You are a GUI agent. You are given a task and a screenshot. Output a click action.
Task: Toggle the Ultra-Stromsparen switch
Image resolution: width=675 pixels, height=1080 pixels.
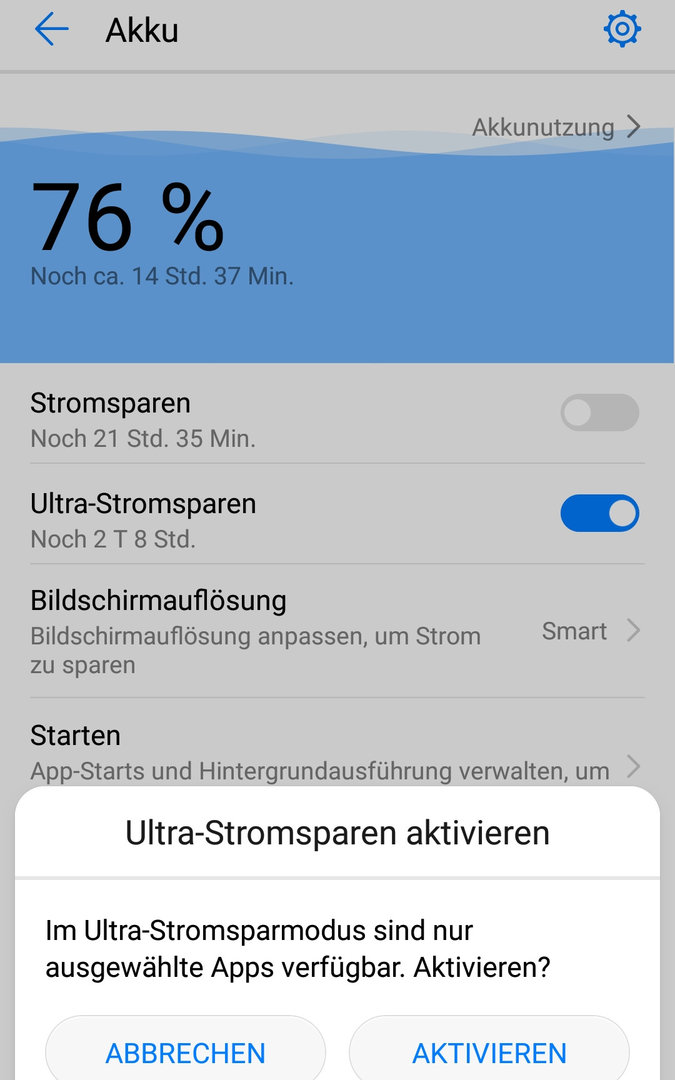[x=599, y=513]
